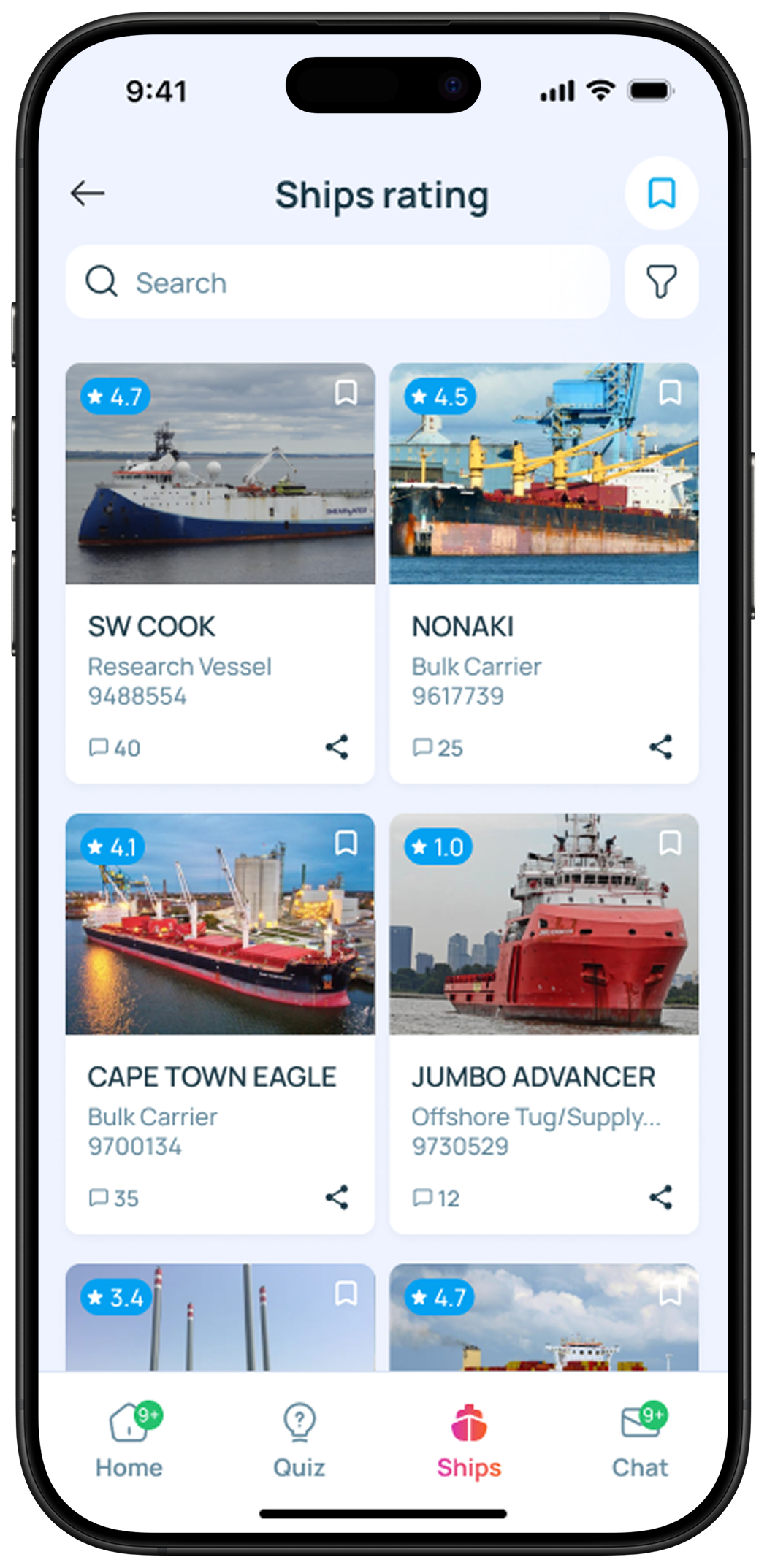Bookmark the CAPE TOWN EAGLE ship
The image size is (767, 1568).
pyautogui.click(x=346, y=844)
